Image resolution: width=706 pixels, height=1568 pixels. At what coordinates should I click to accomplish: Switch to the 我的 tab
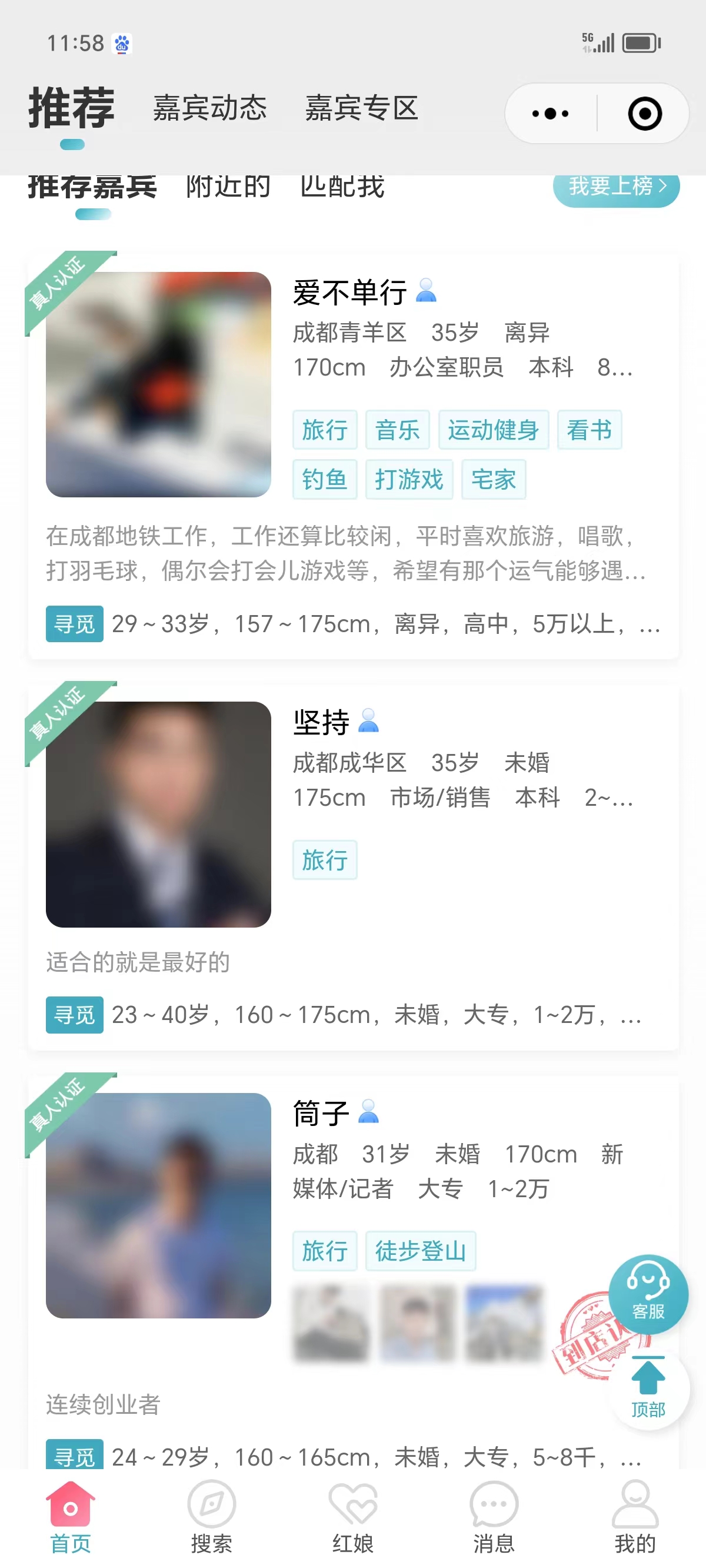click(635, 1517)
